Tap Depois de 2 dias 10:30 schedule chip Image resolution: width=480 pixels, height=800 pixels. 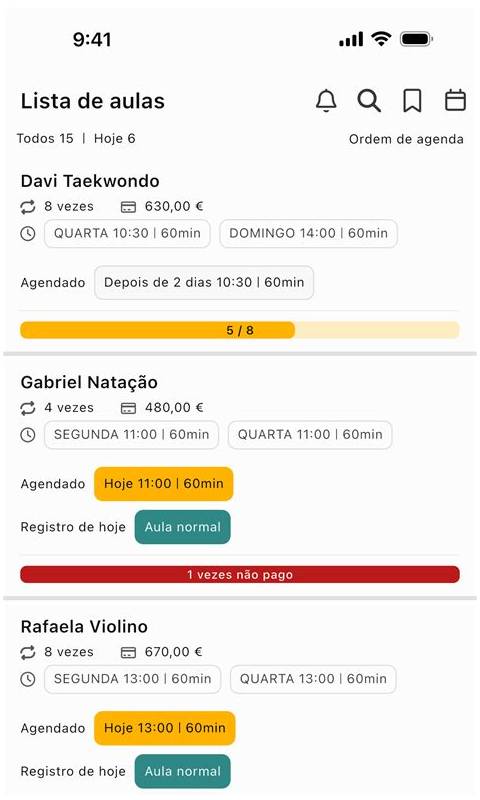(204, 282)
